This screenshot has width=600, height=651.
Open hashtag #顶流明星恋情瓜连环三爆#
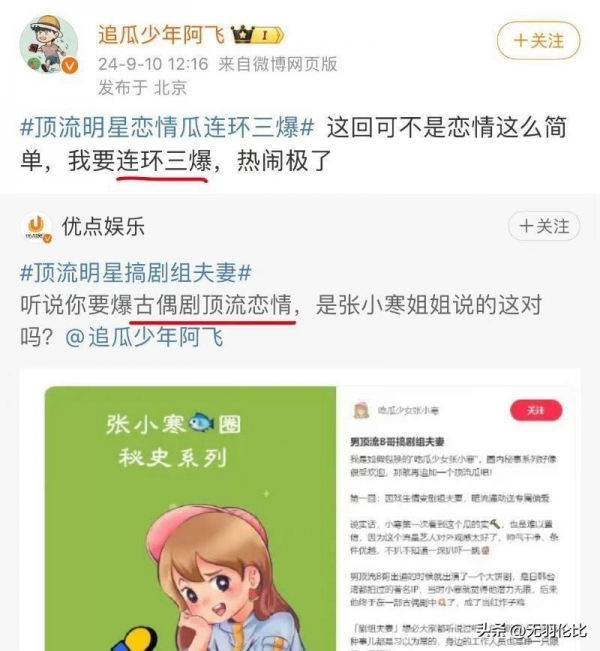click(168, 128)
